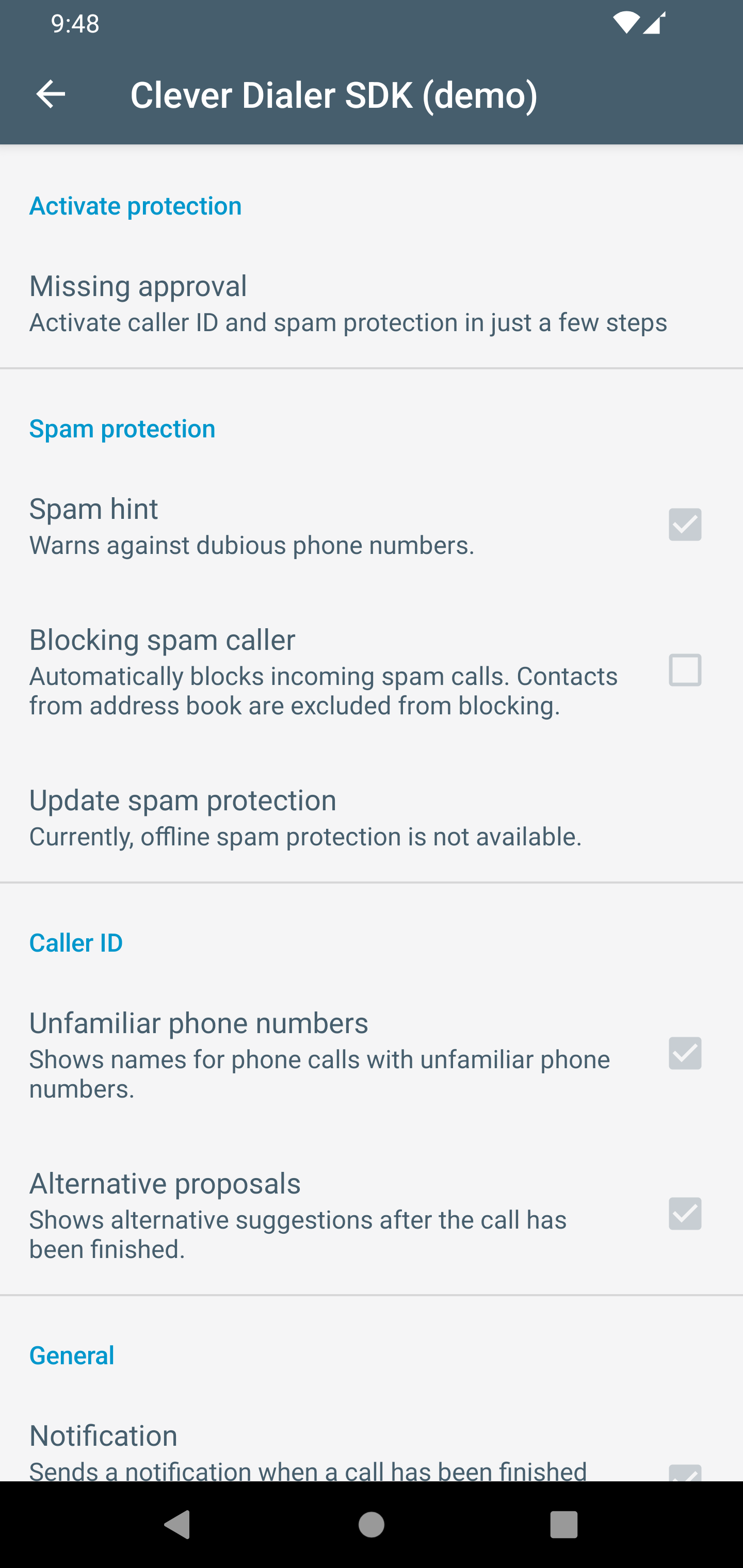This screenshot has height=1568, width=743.
Task: Toggle the Alternative proposals checkbox
Action: (x=685, y=1214)
